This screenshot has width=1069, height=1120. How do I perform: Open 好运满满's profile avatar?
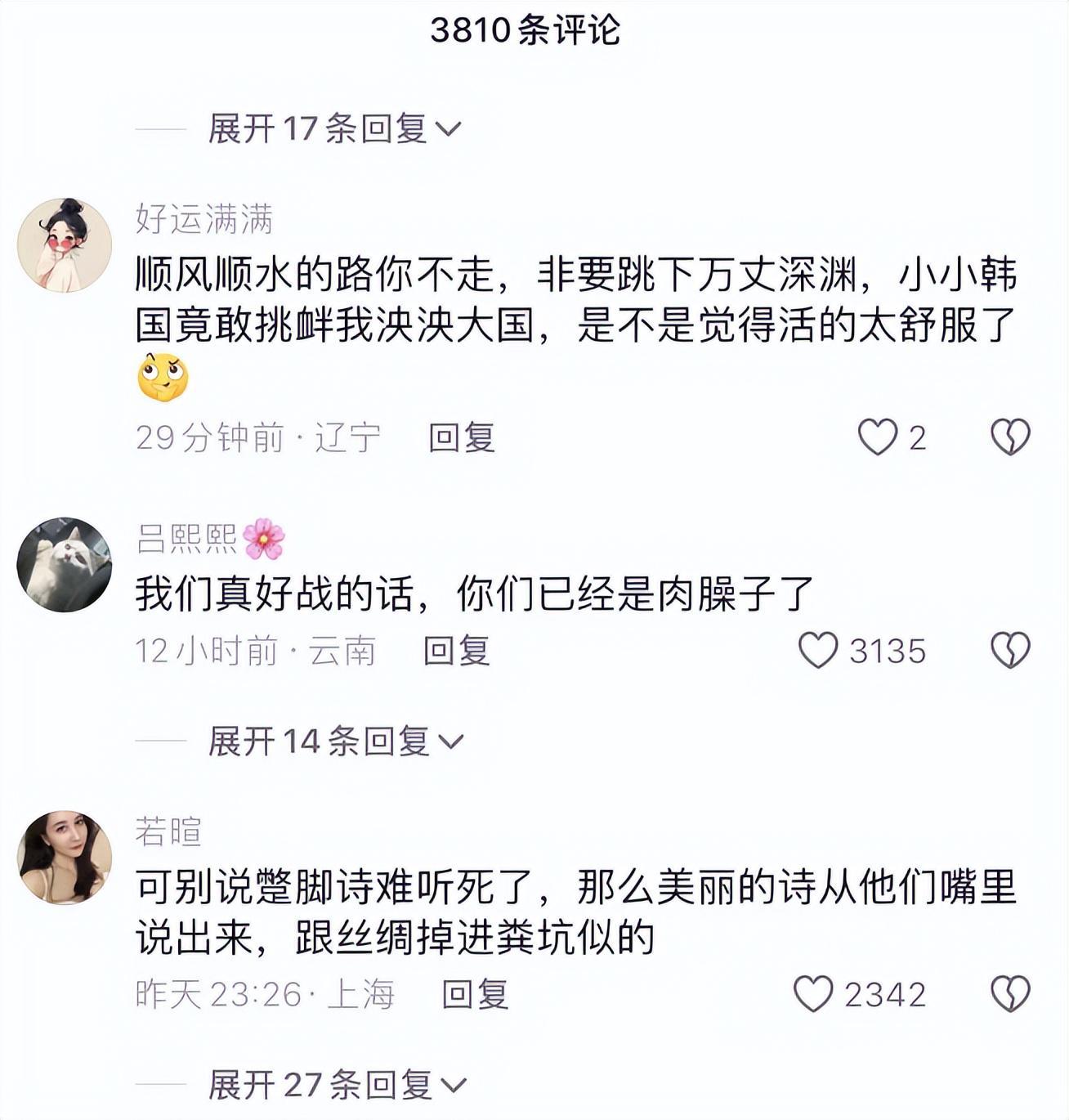pos(65,245)
